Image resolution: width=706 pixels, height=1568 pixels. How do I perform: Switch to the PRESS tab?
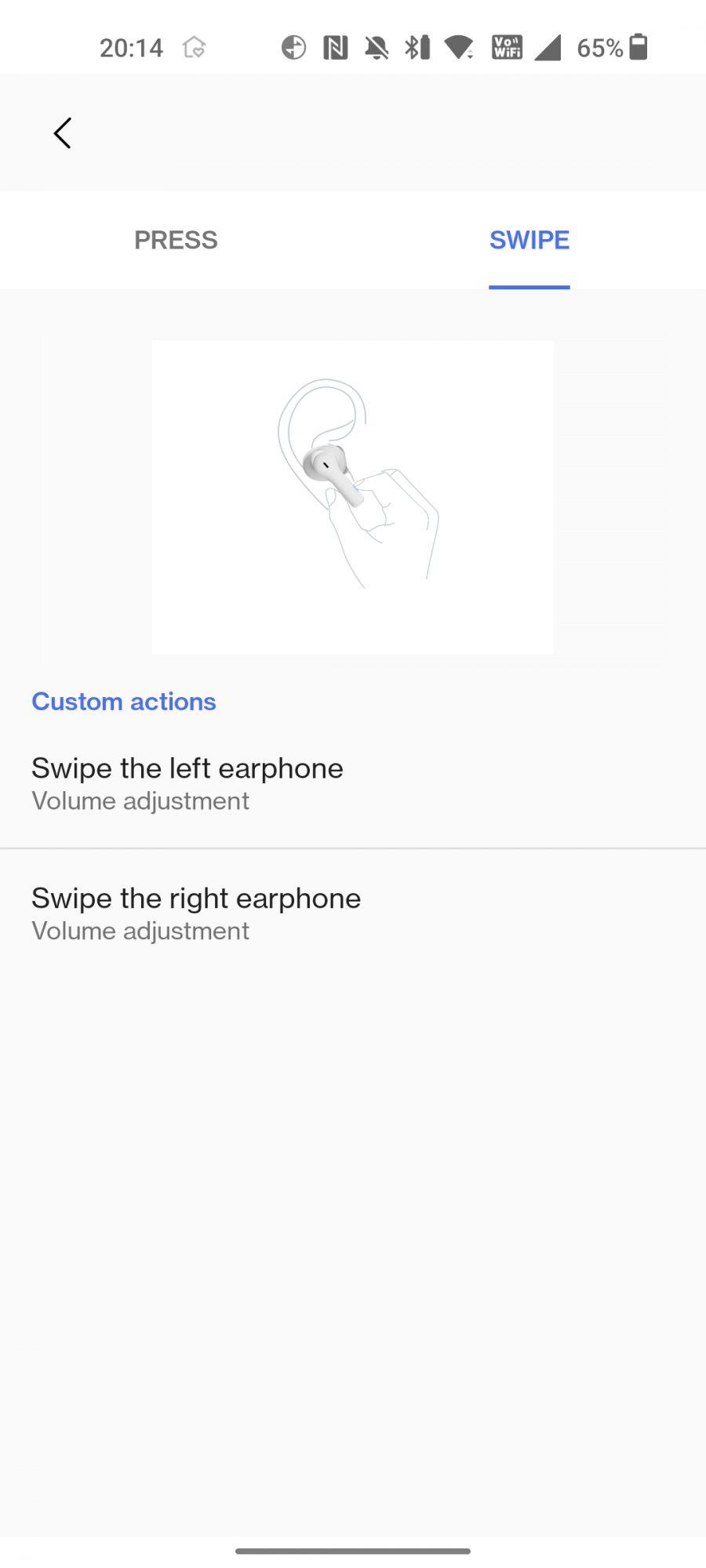pyautogui.click(x=176, y=240)
